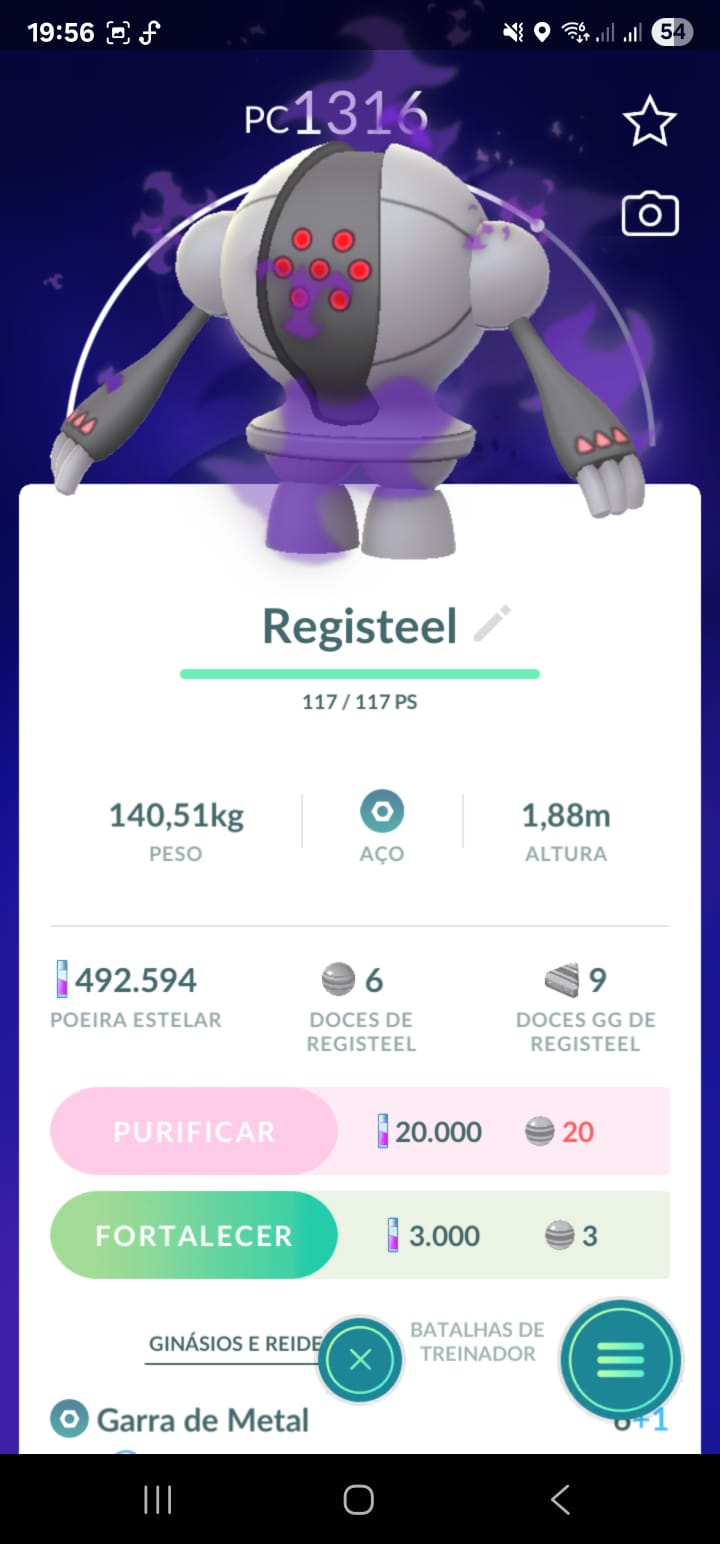720x1544 pixels.
Task: Power up with the Fortalecer button
Action: (x=194, y=1235)
